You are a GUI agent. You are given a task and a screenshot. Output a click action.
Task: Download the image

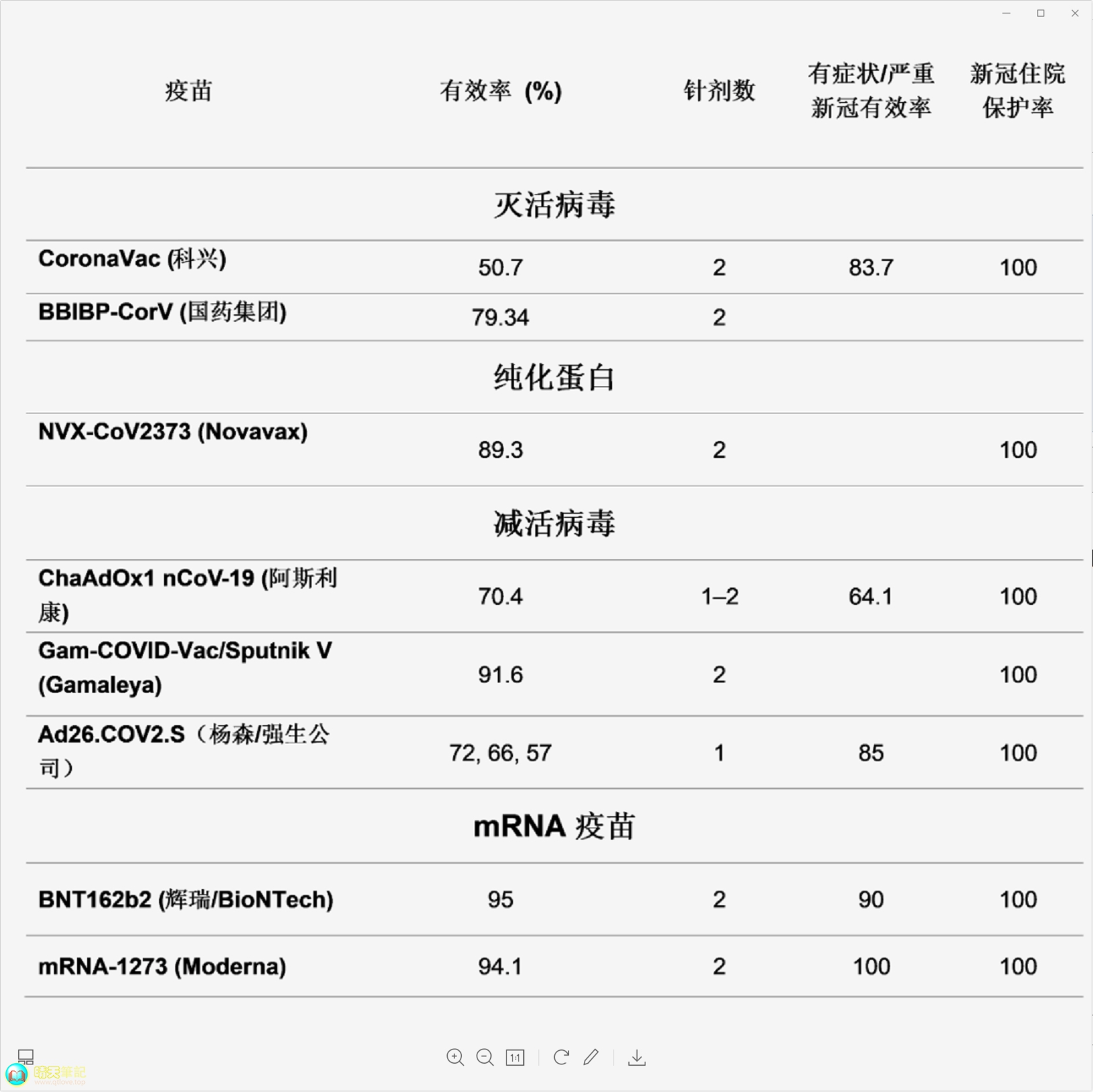[x=637, y=1057]
